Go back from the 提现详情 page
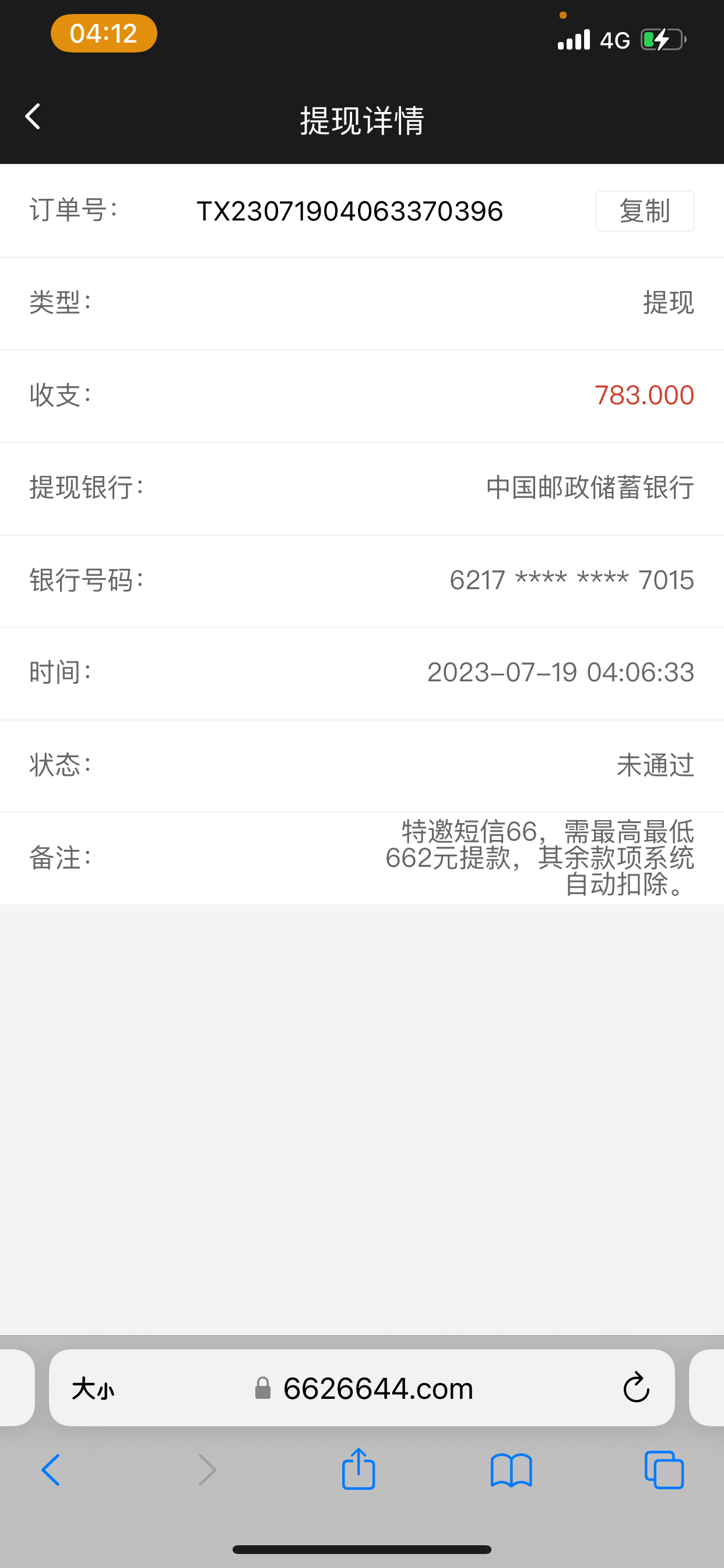 coord(33,117)
